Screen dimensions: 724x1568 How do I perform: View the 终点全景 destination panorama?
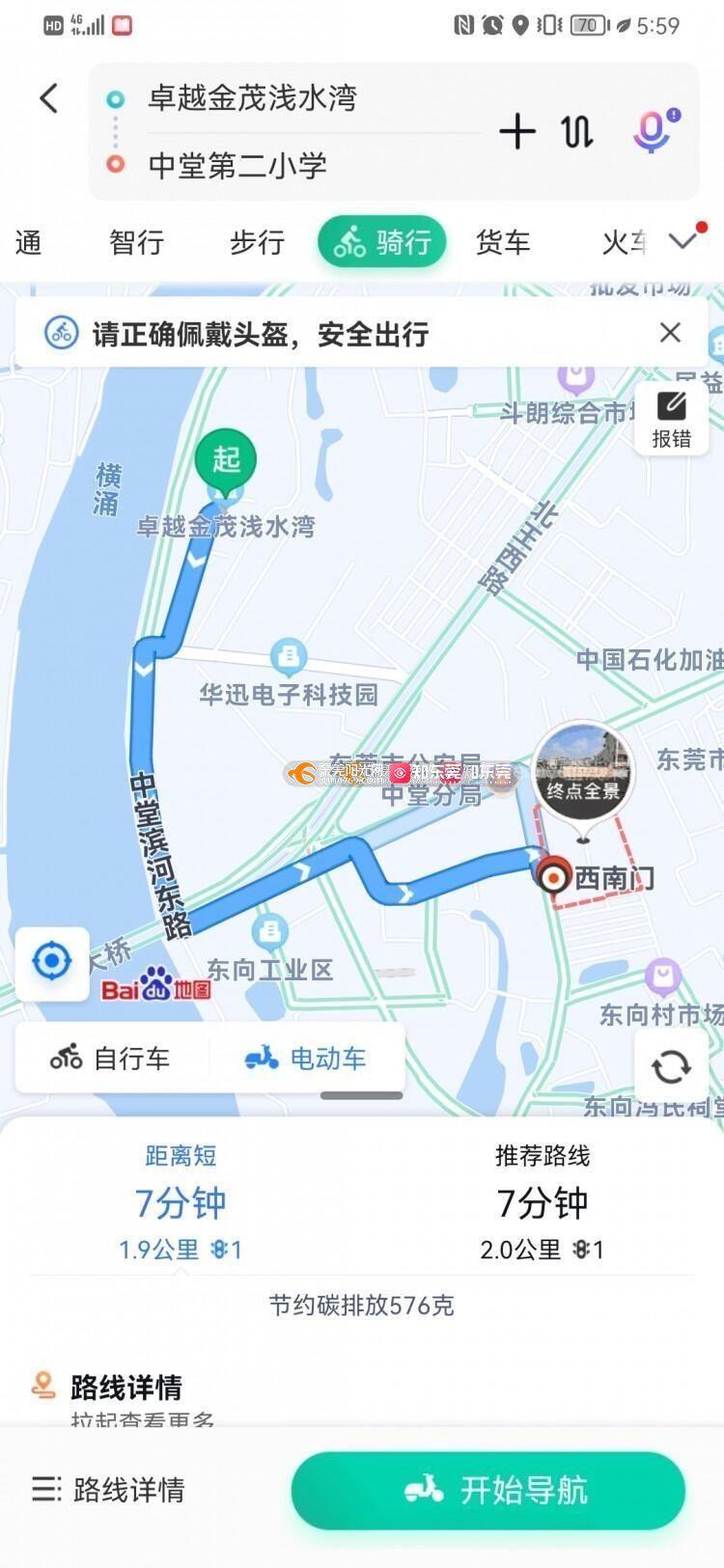click(x=583, y=769)
